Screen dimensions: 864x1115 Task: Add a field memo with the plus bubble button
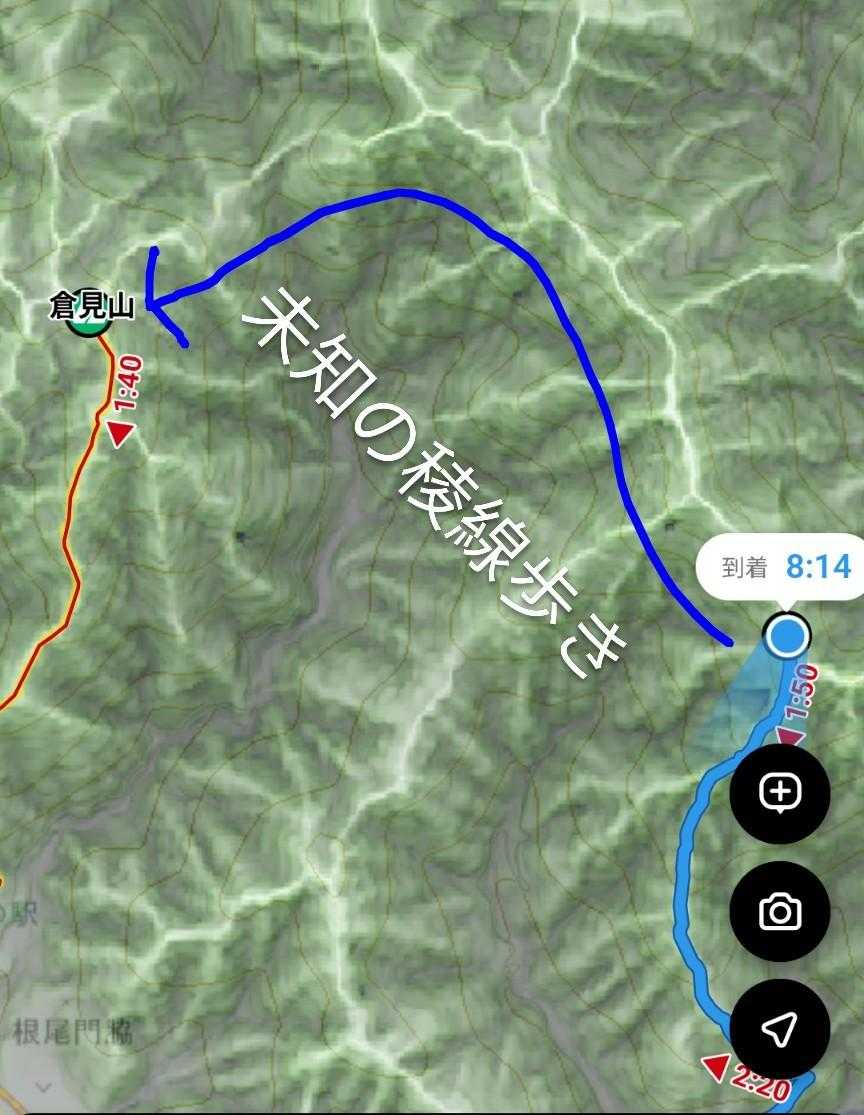pyautogui.click(x=780, y=793)
